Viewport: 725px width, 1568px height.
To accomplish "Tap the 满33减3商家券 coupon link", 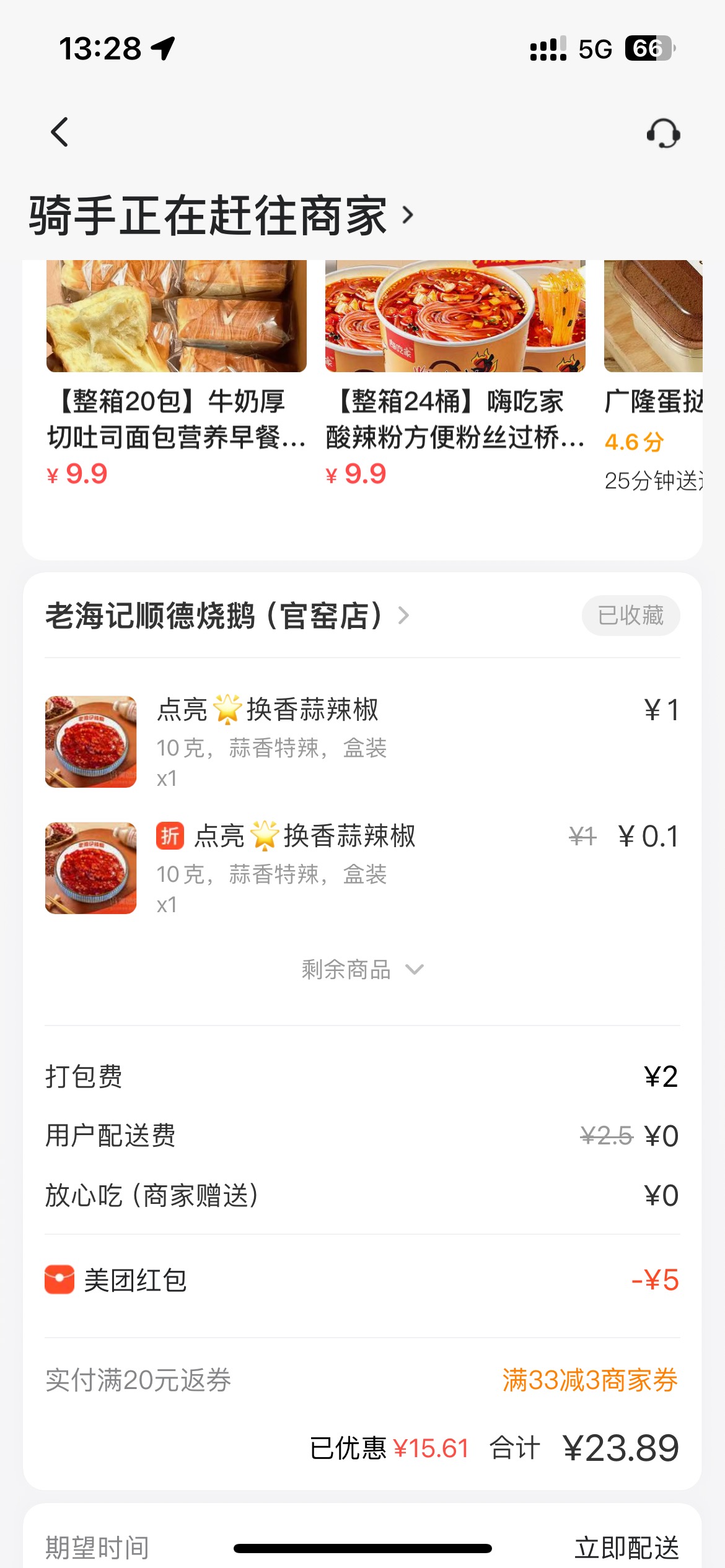I will click(x=589, y=1380).
